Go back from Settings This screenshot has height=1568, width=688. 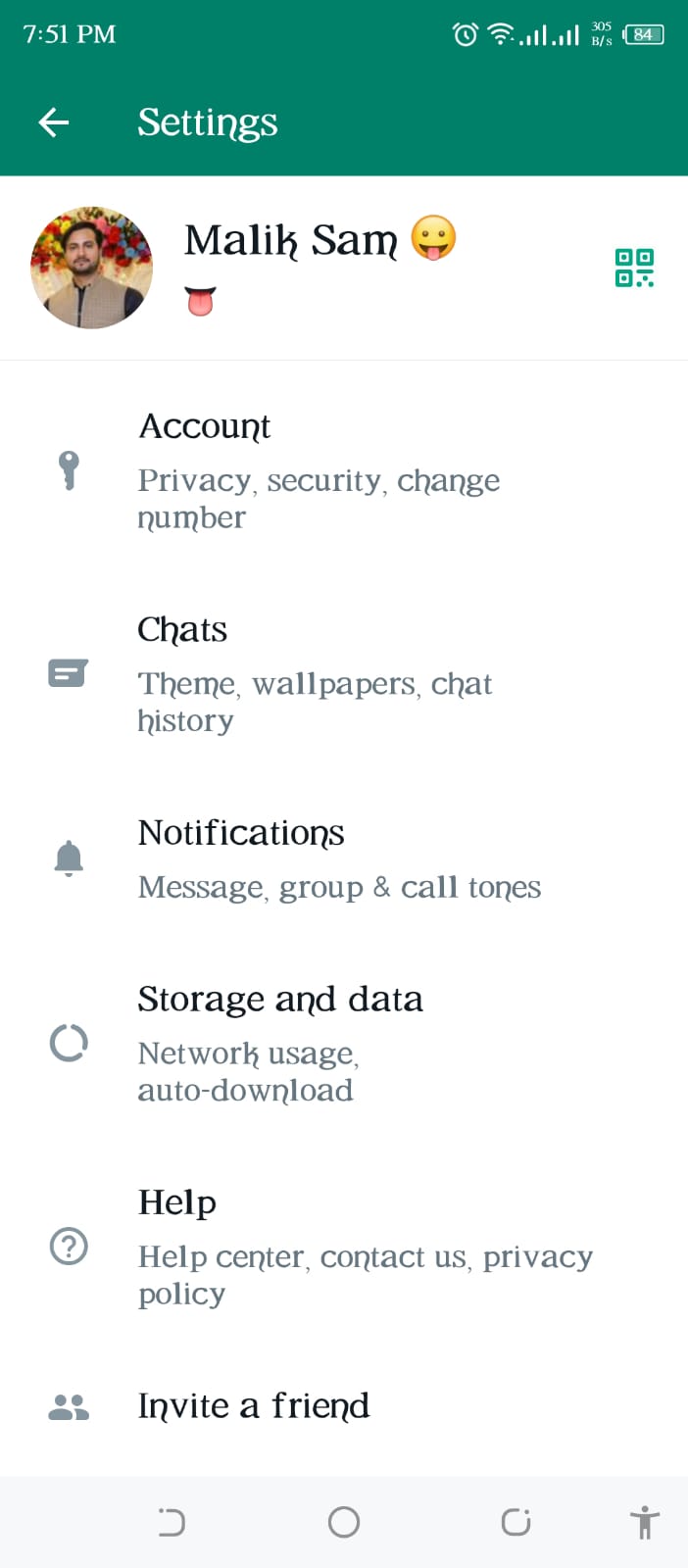(54, 122)
